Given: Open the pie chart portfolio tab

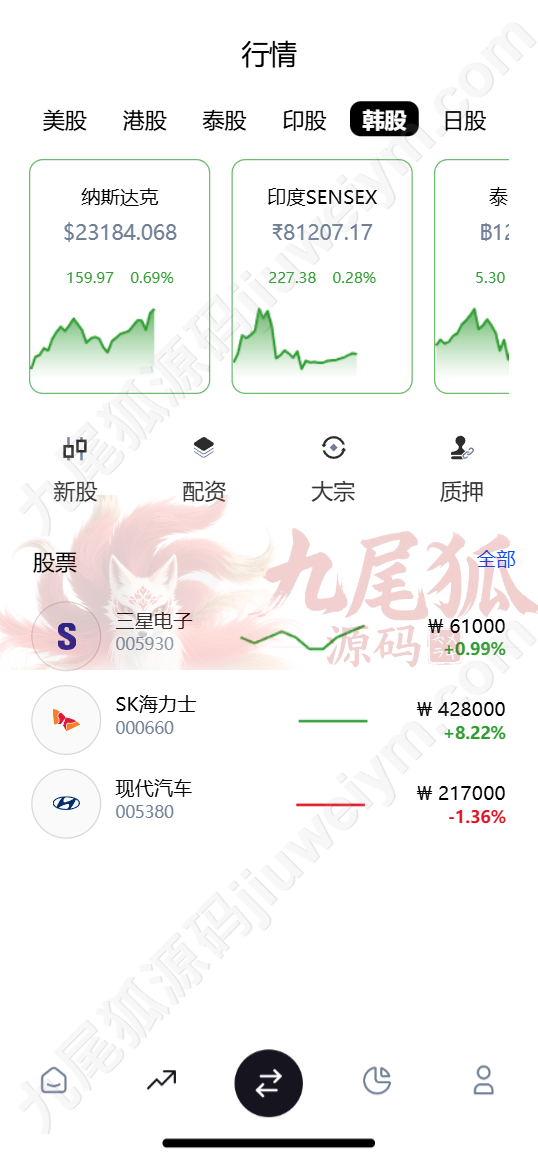Looking at the screenshot, I should click(x=377, y=1080).
